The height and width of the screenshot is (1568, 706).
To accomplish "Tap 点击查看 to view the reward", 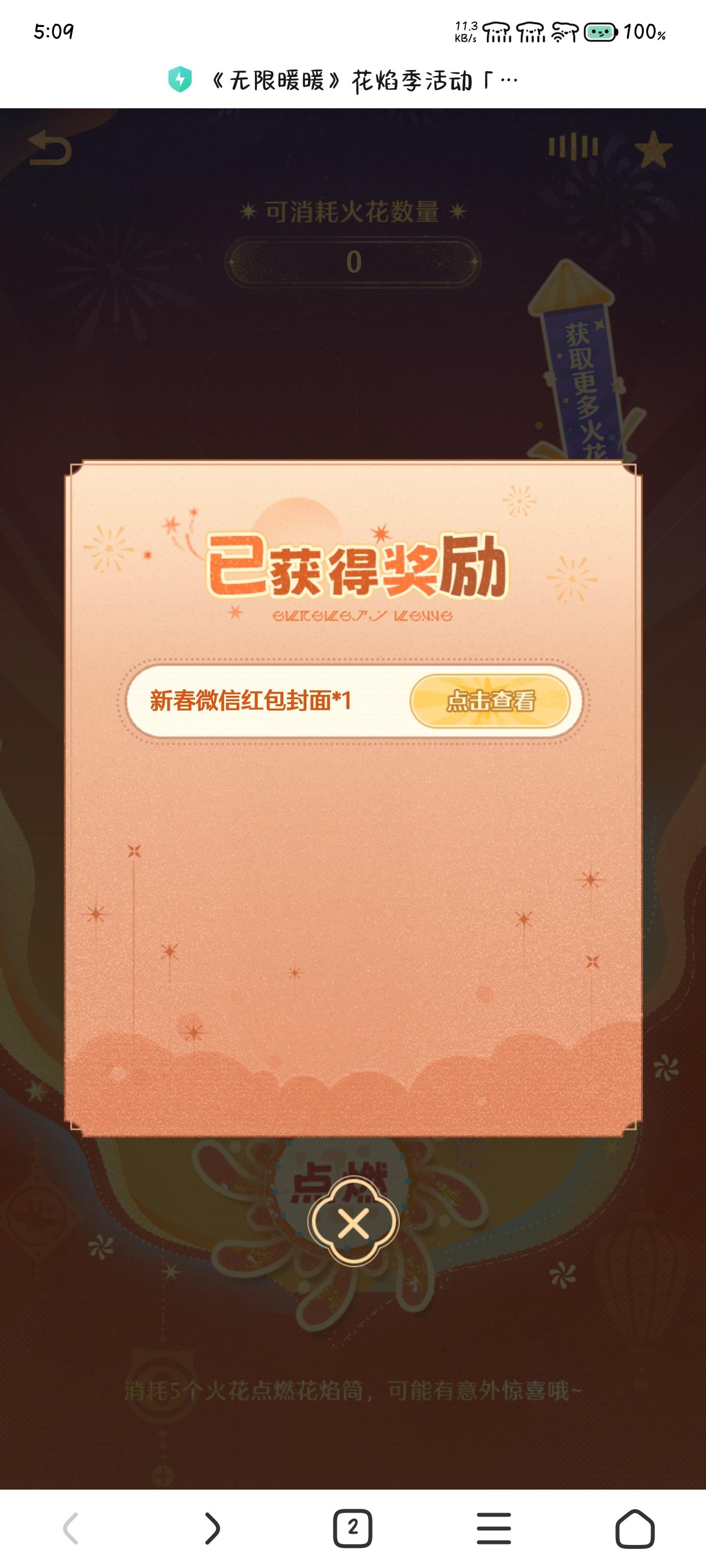I will [x=490, y=701].
